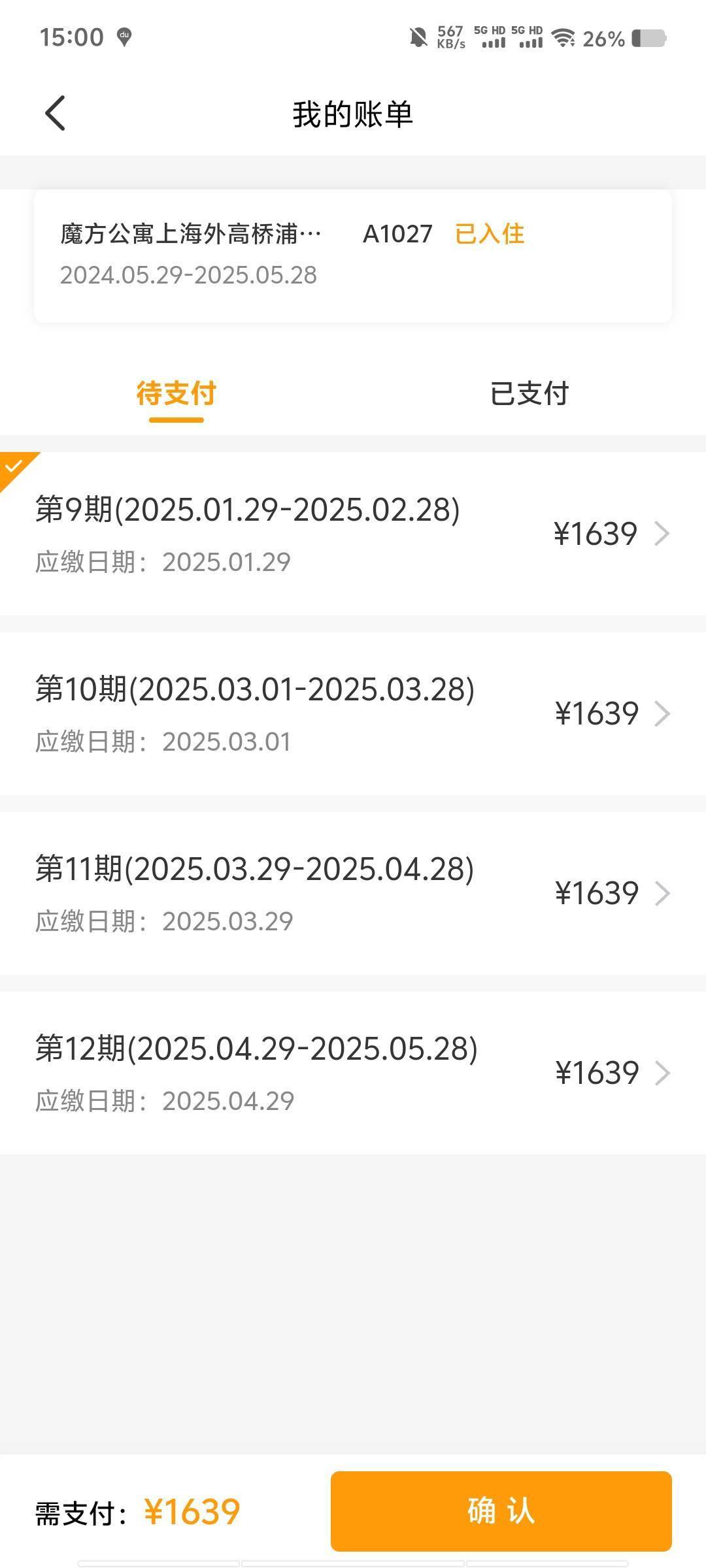The image size is (706, 1568).
Task: Click the ¥1639 amount on 第10期
Action: point(596,713)
